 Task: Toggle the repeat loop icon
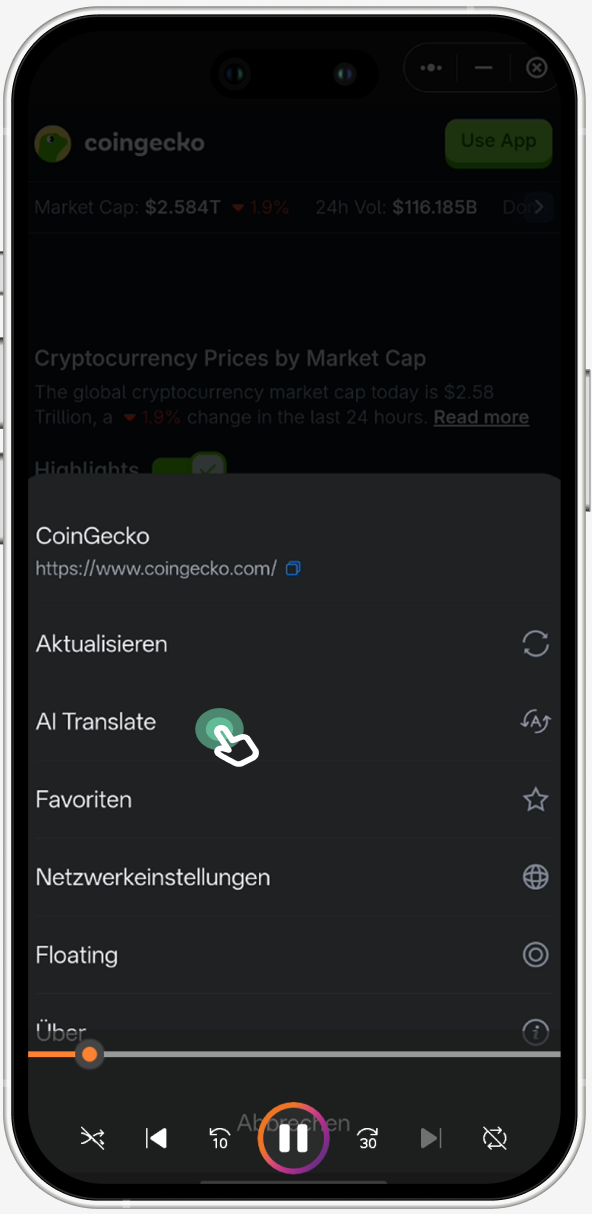pyautogui.click(x=494, y=1138)
